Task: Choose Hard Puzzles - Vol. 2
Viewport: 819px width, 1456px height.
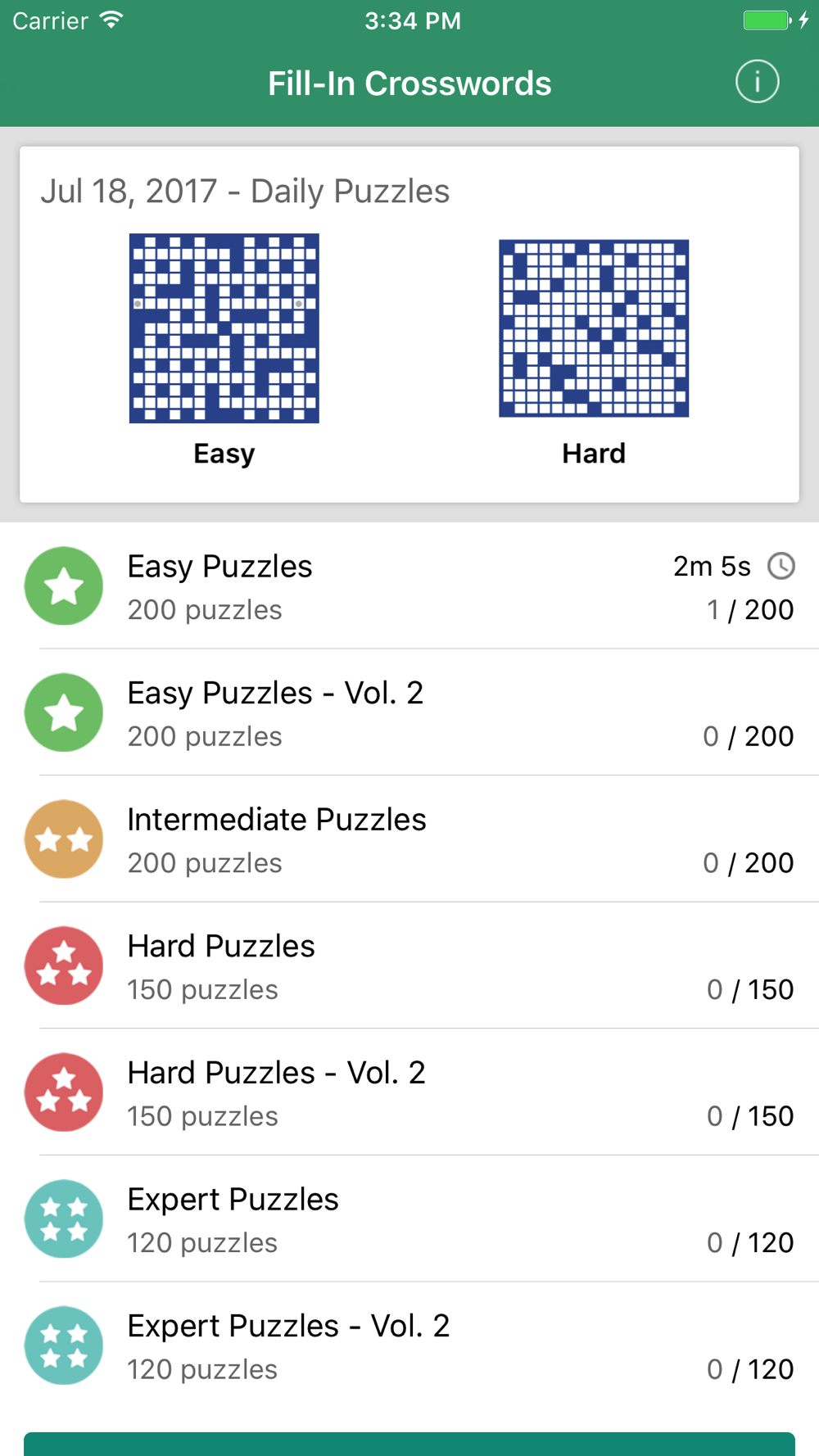Action: pyautogui.click(x=409, y=1092)
